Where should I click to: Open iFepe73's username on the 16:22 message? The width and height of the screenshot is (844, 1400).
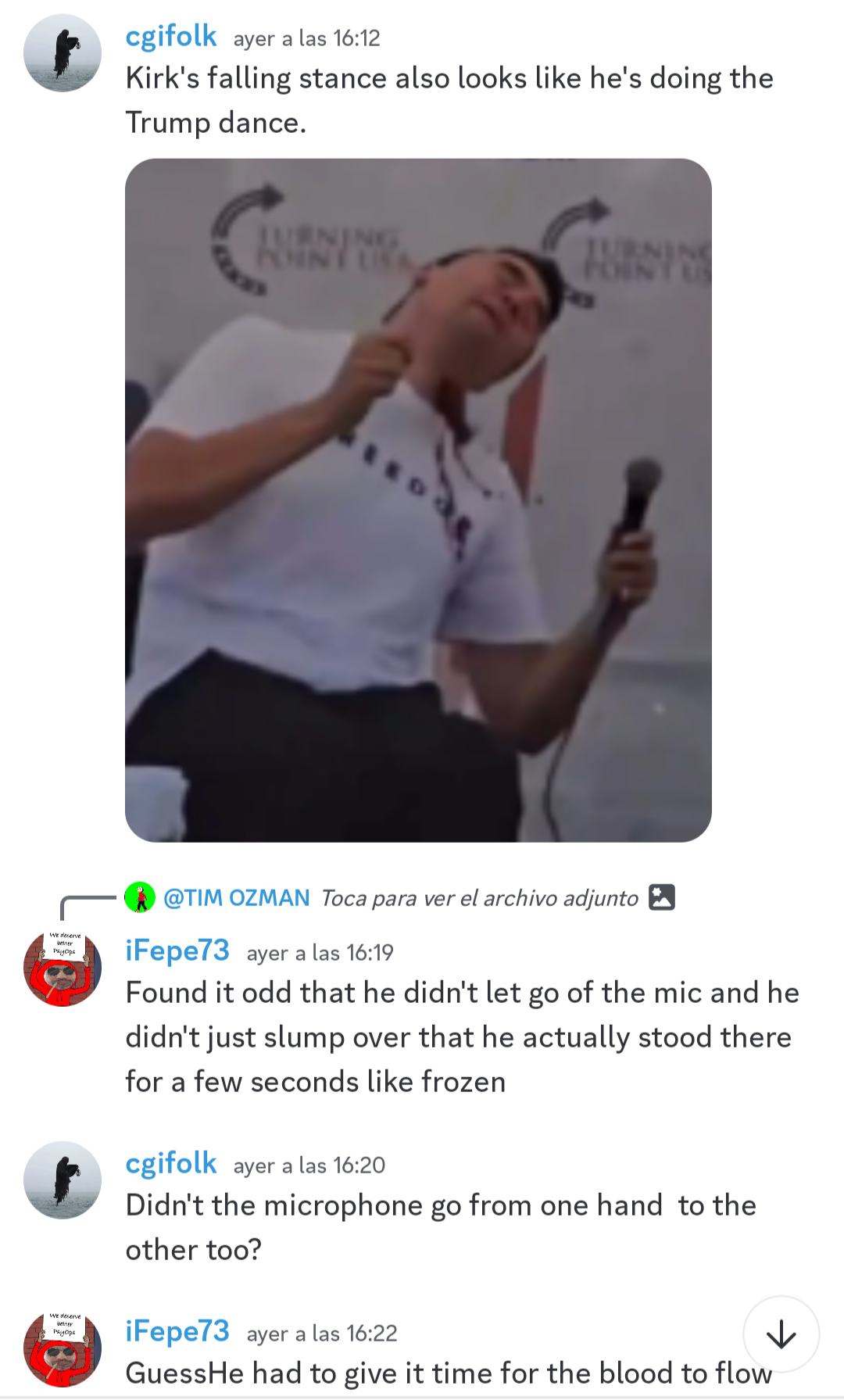177,1331
